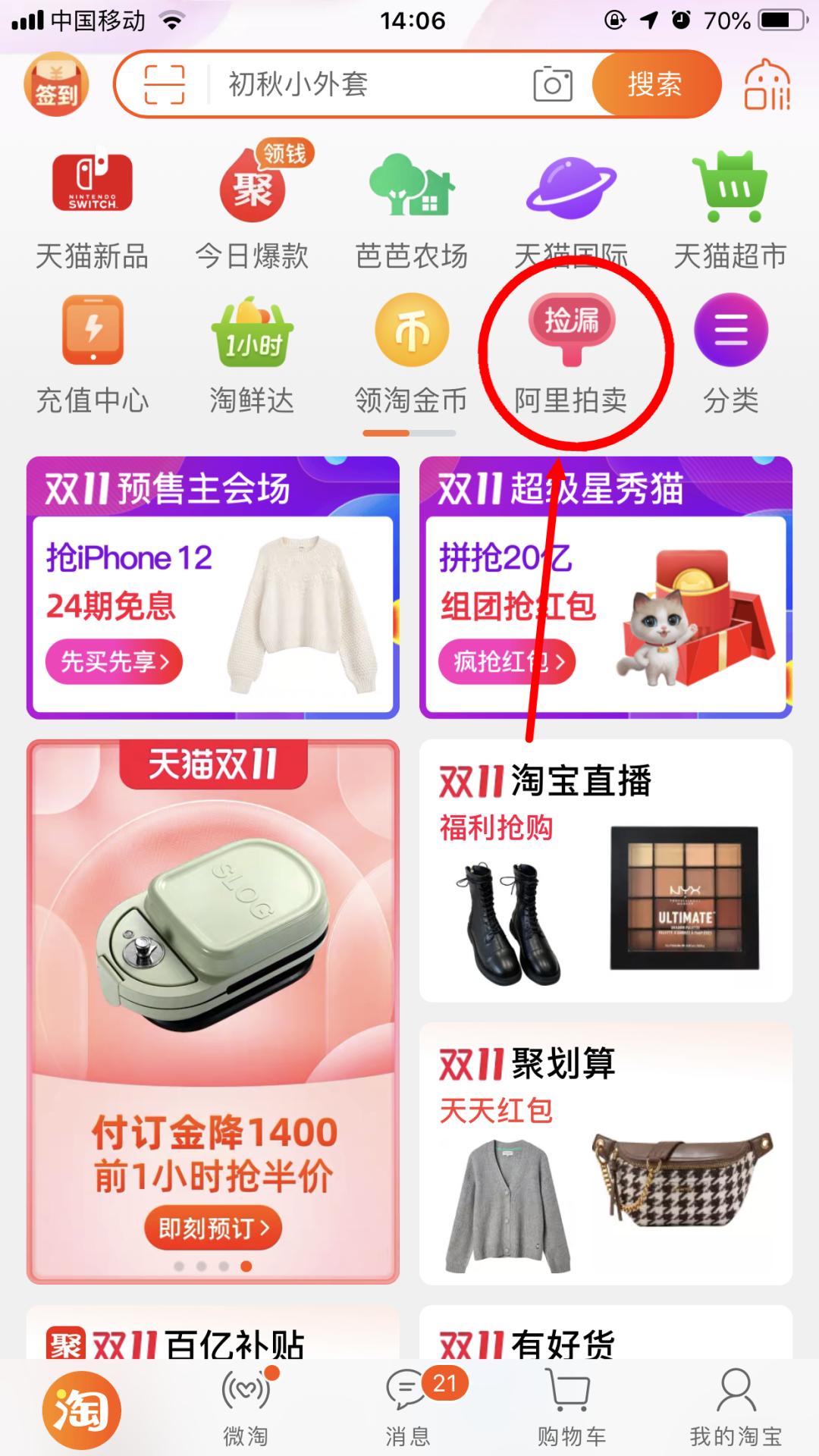819x1456 pixels.
Task: Tap the search box showing 初秋小外套
Action: point(364,84)
